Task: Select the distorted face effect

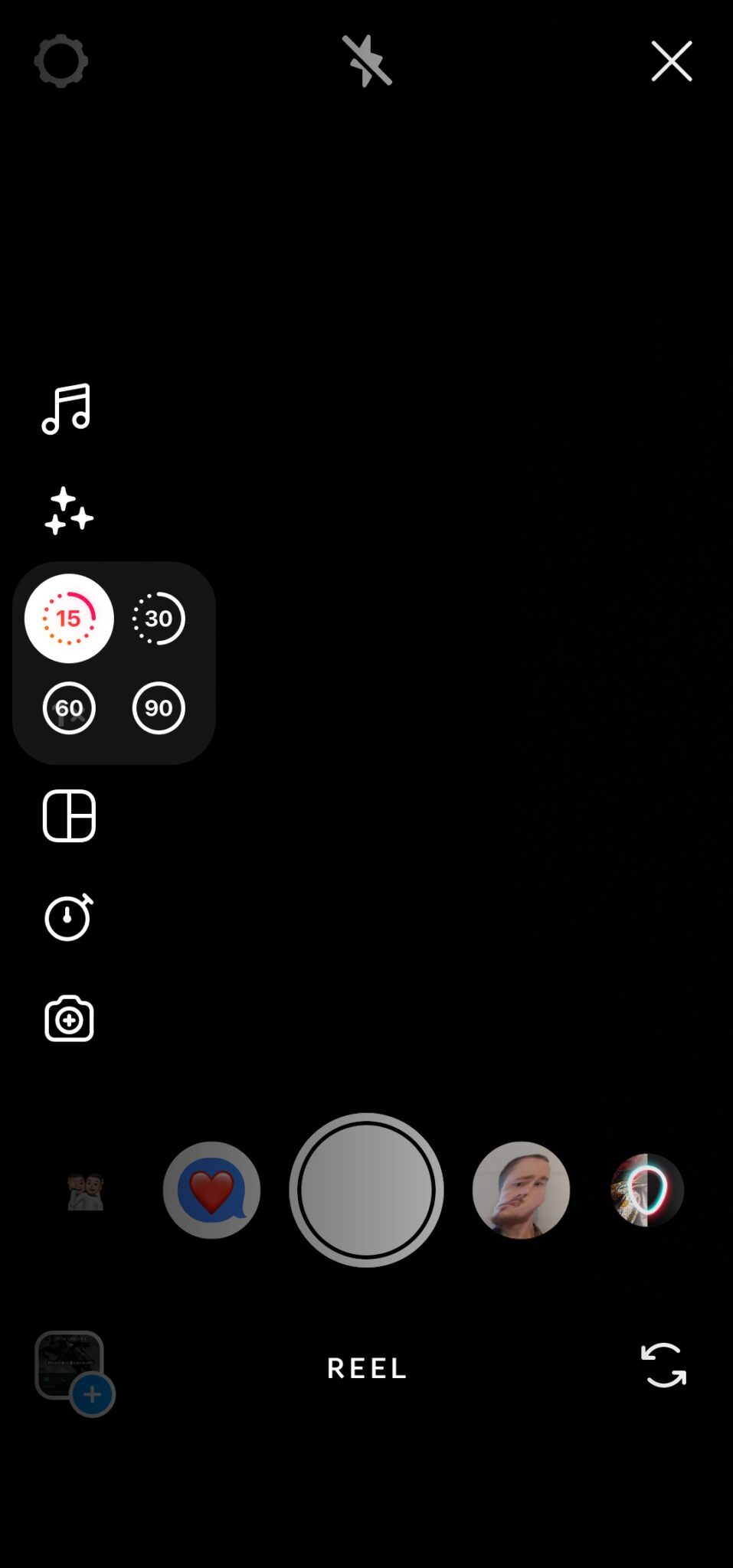Action: (521, 1190)
